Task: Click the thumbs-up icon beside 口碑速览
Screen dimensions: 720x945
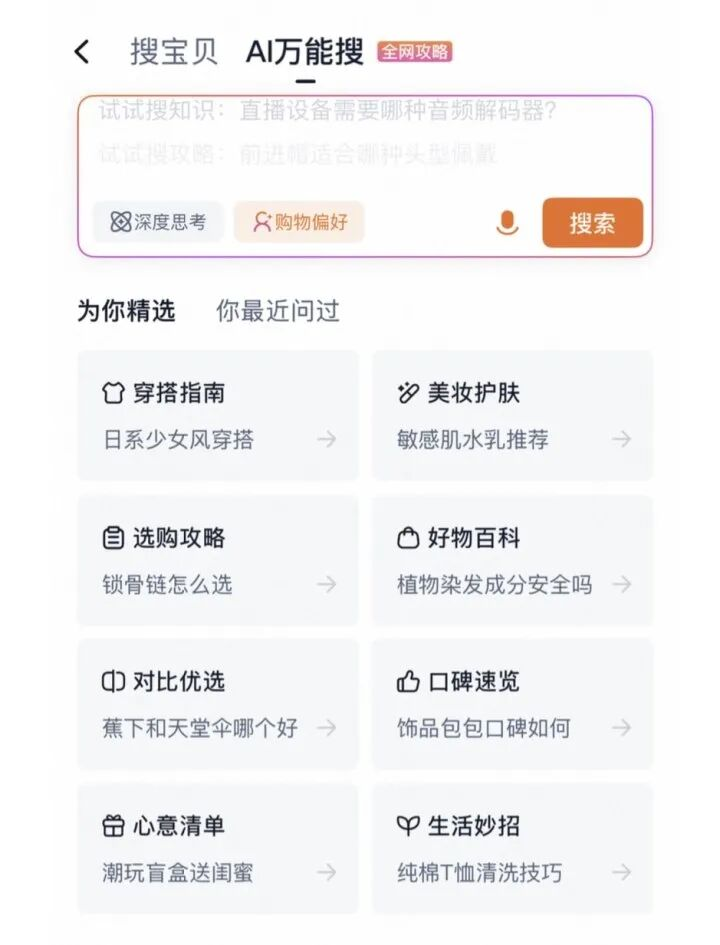Action: 409,682
